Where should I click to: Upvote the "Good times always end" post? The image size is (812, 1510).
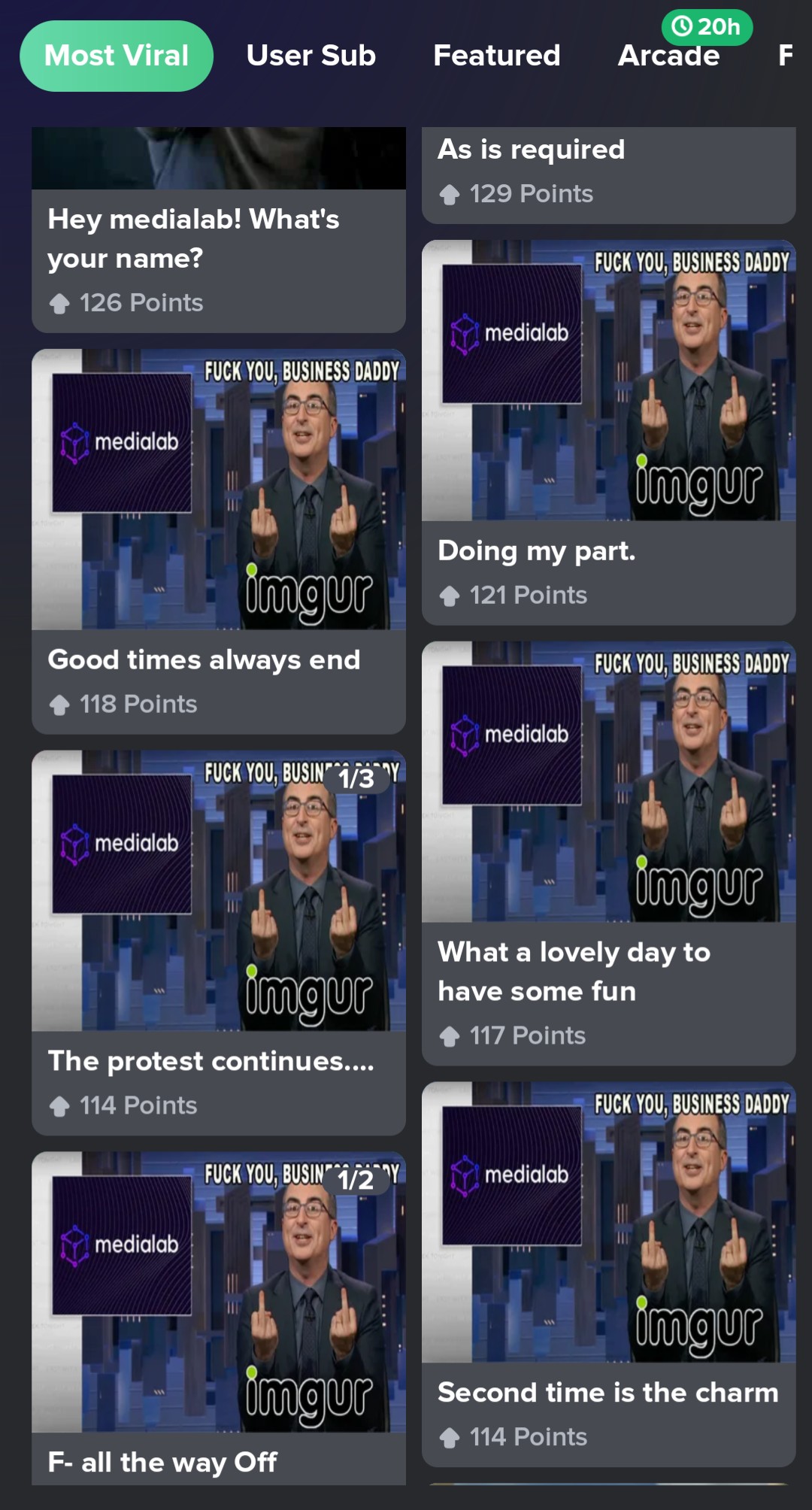(62, 704)
